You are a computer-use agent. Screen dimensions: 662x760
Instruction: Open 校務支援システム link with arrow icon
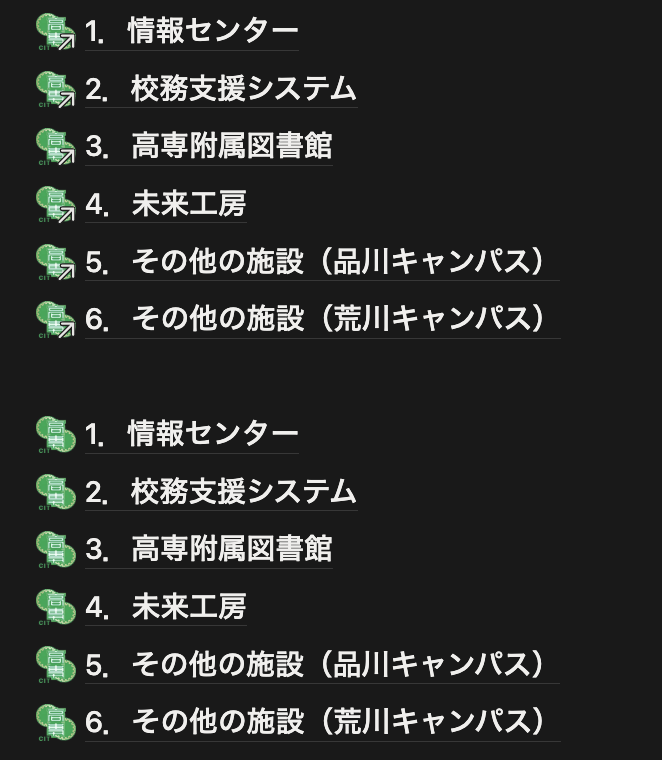(221, 89)
